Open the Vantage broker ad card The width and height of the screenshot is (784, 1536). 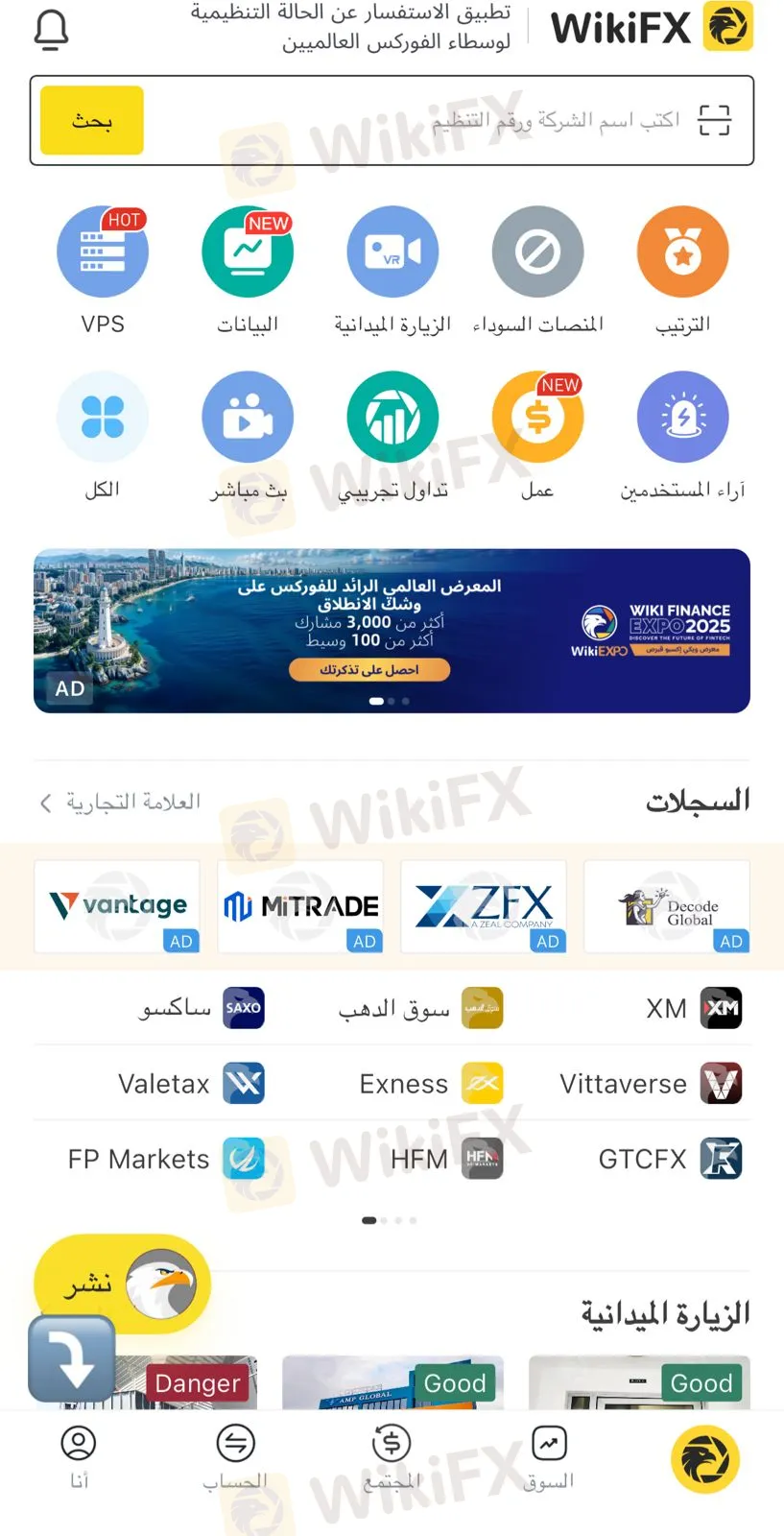coord(117,906)
